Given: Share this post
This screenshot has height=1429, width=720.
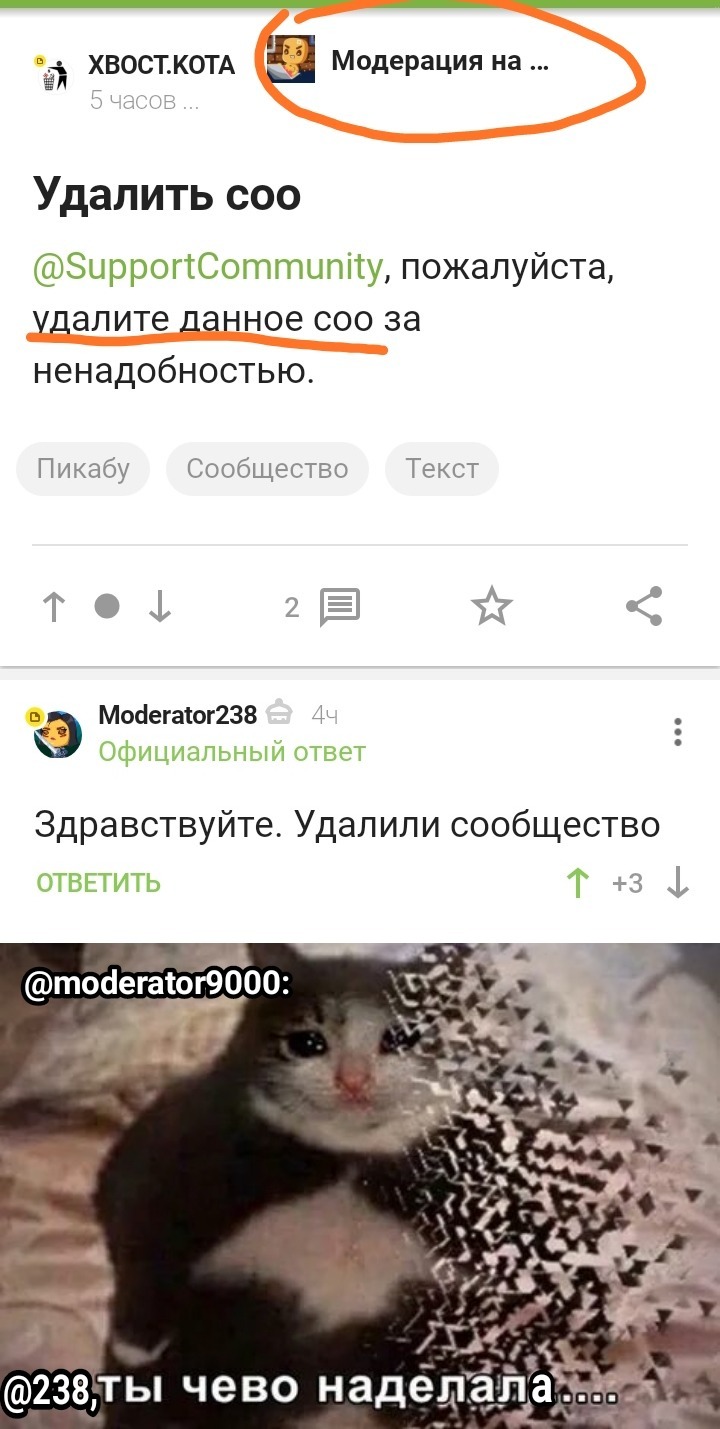Looking at the screenshot, I should pos(644,607).
